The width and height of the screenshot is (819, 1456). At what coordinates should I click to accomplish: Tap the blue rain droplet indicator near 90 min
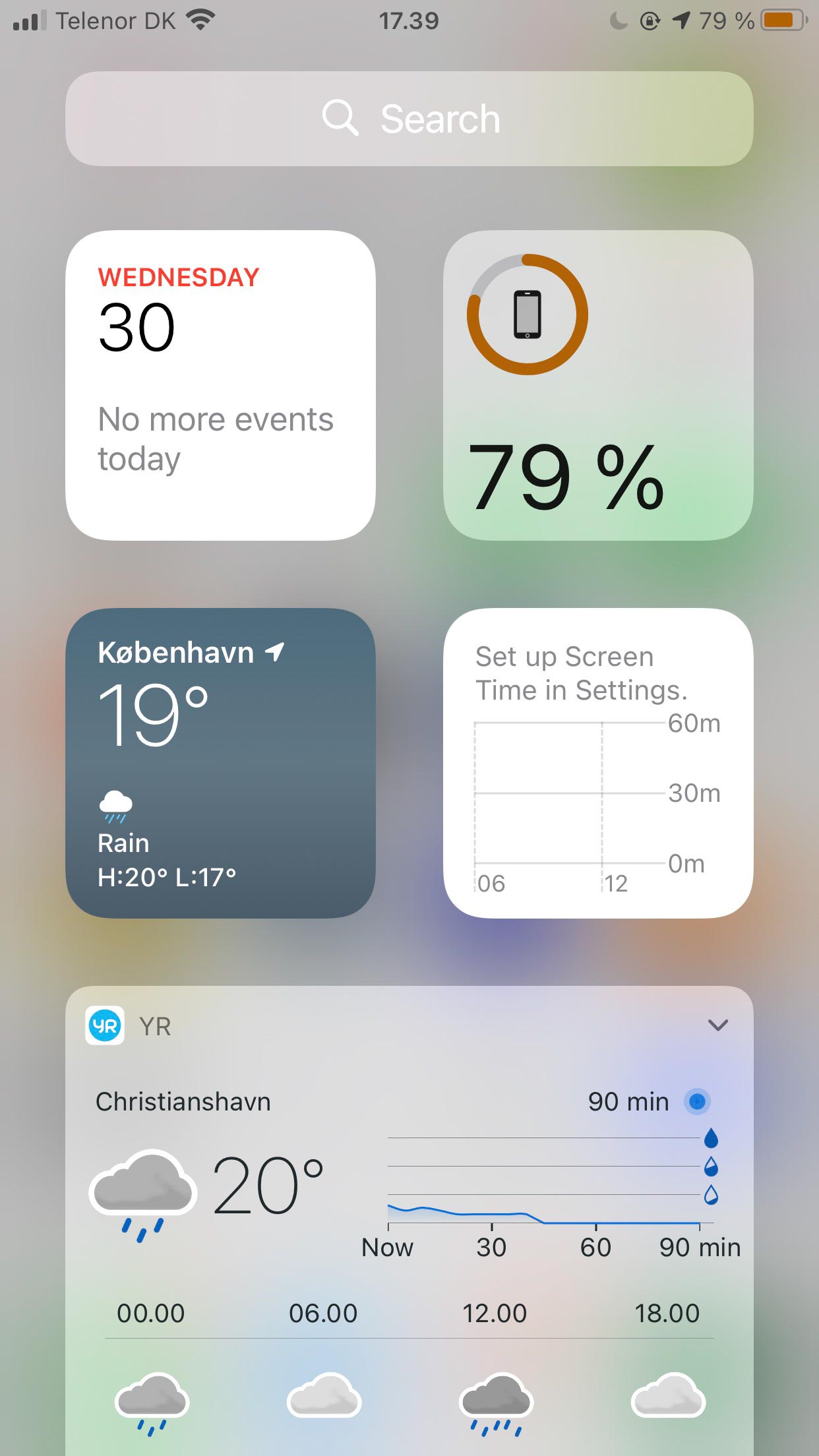point(696,1101)
